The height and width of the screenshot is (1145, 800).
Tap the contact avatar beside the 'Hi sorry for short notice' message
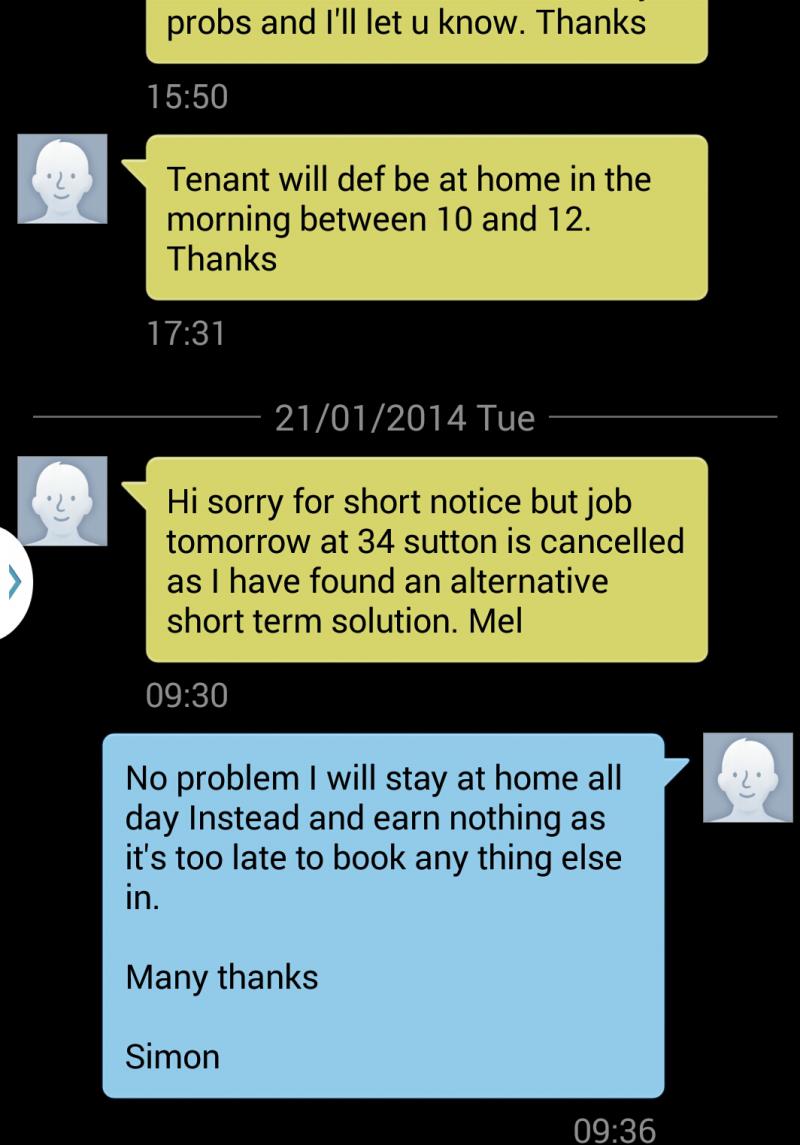[64, 501]
